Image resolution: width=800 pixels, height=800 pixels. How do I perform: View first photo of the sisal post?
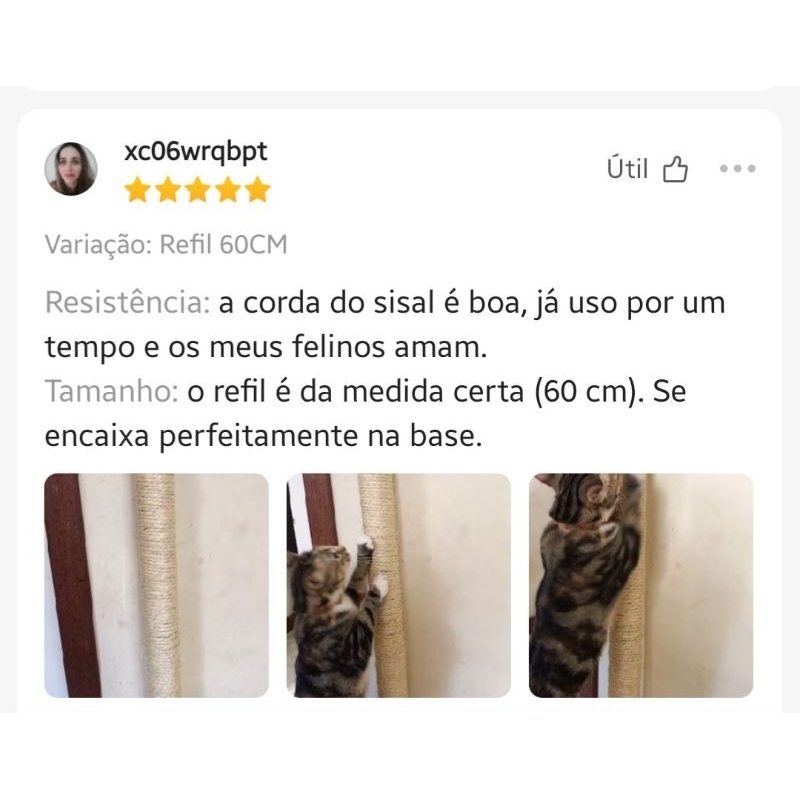tap(157, 585)
